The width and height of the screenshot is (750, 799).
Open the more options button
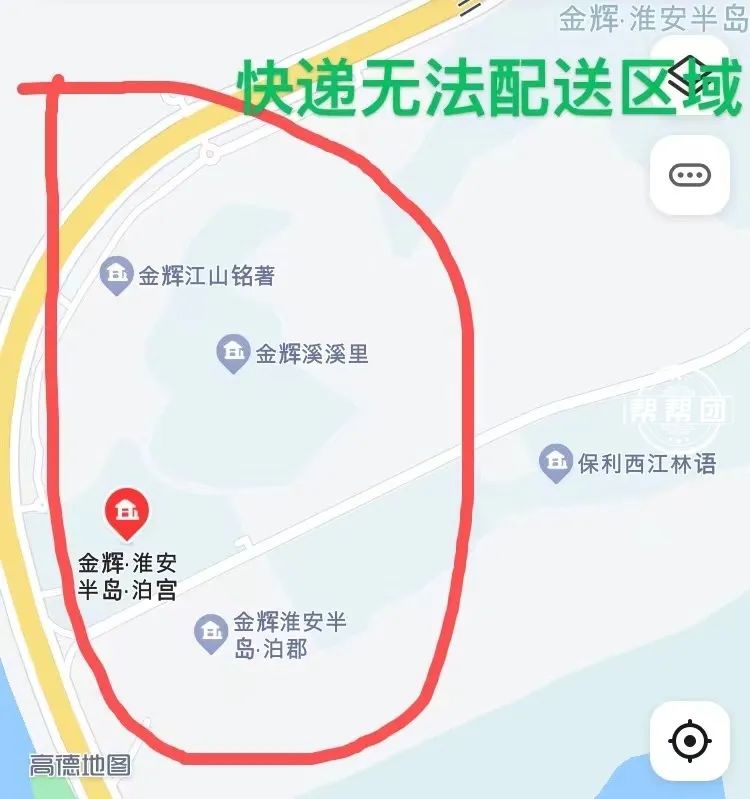click(690, 175)
